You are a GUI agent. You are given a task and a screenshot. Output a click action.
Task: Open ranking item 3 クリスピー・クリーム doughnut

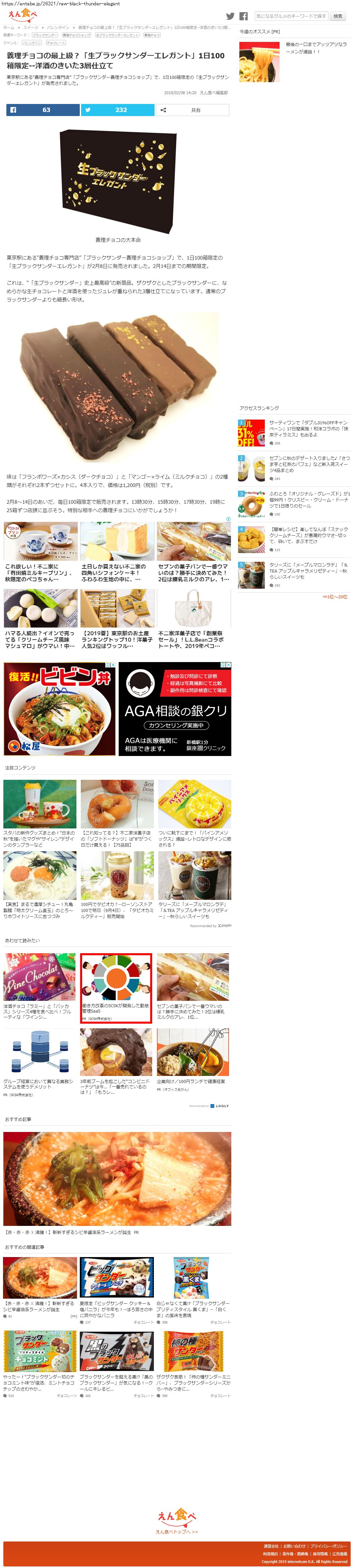(309, 500)
